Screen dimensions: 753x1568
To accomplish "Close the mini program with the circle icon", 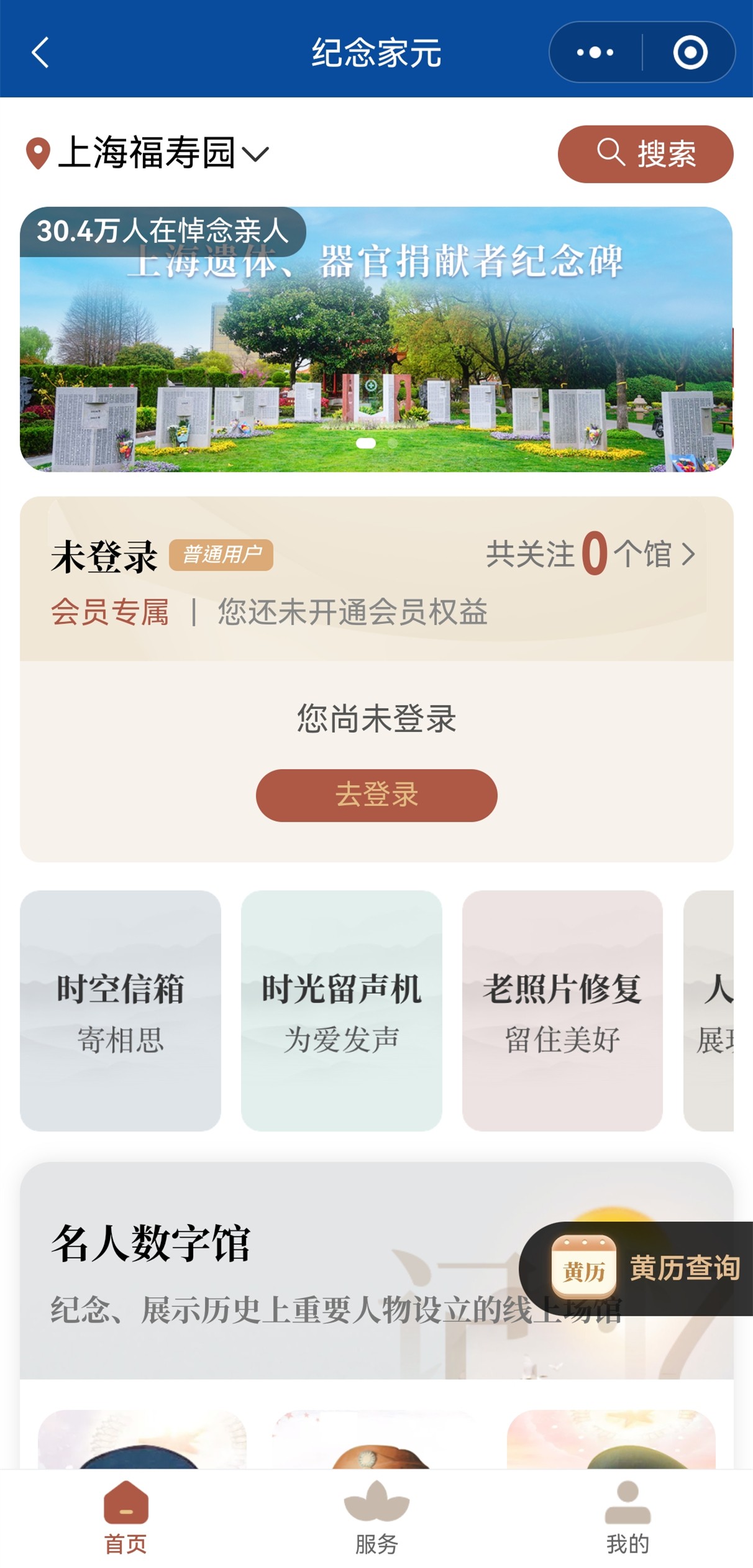I will (690, 52).
